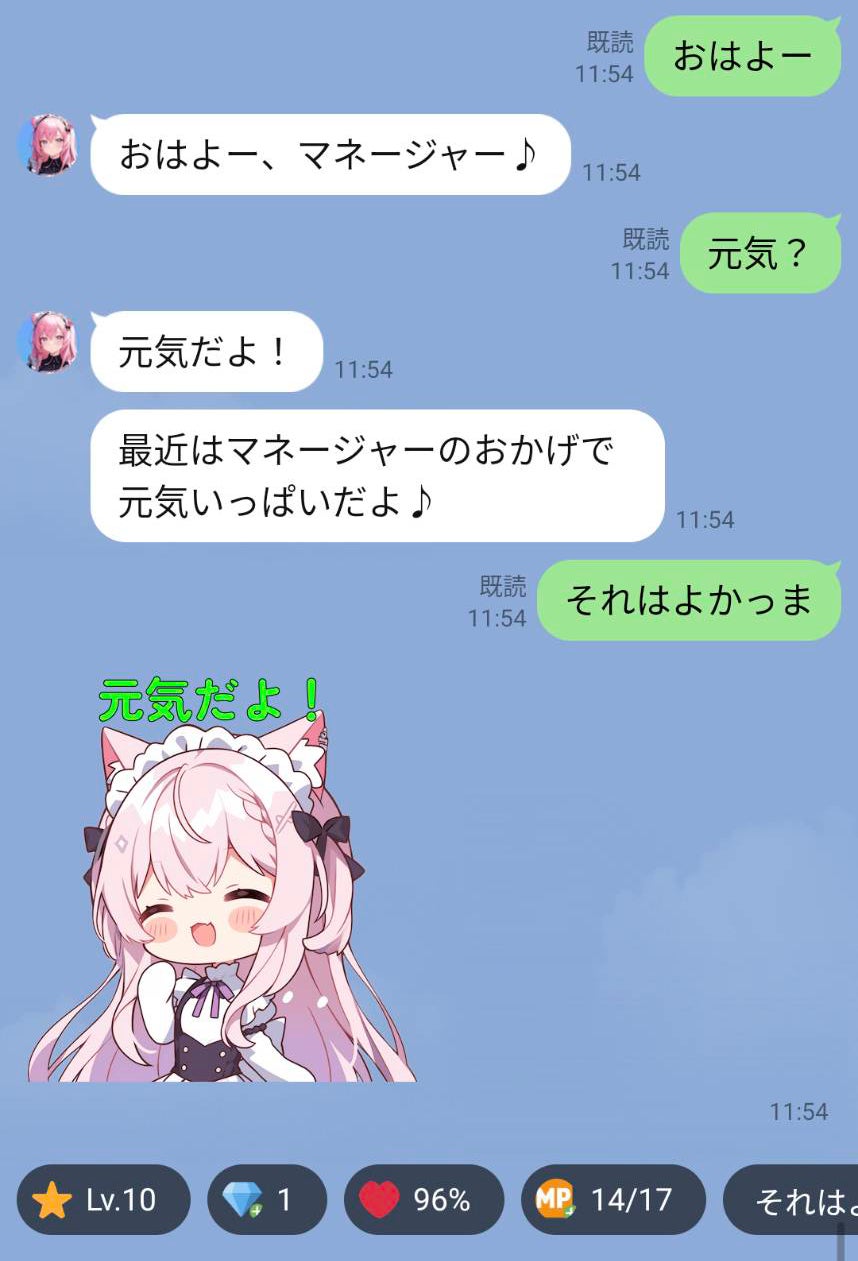
Task: Tap the 元気だよ！ catgirl maid sticker
Action: click(x=222, y=885)
